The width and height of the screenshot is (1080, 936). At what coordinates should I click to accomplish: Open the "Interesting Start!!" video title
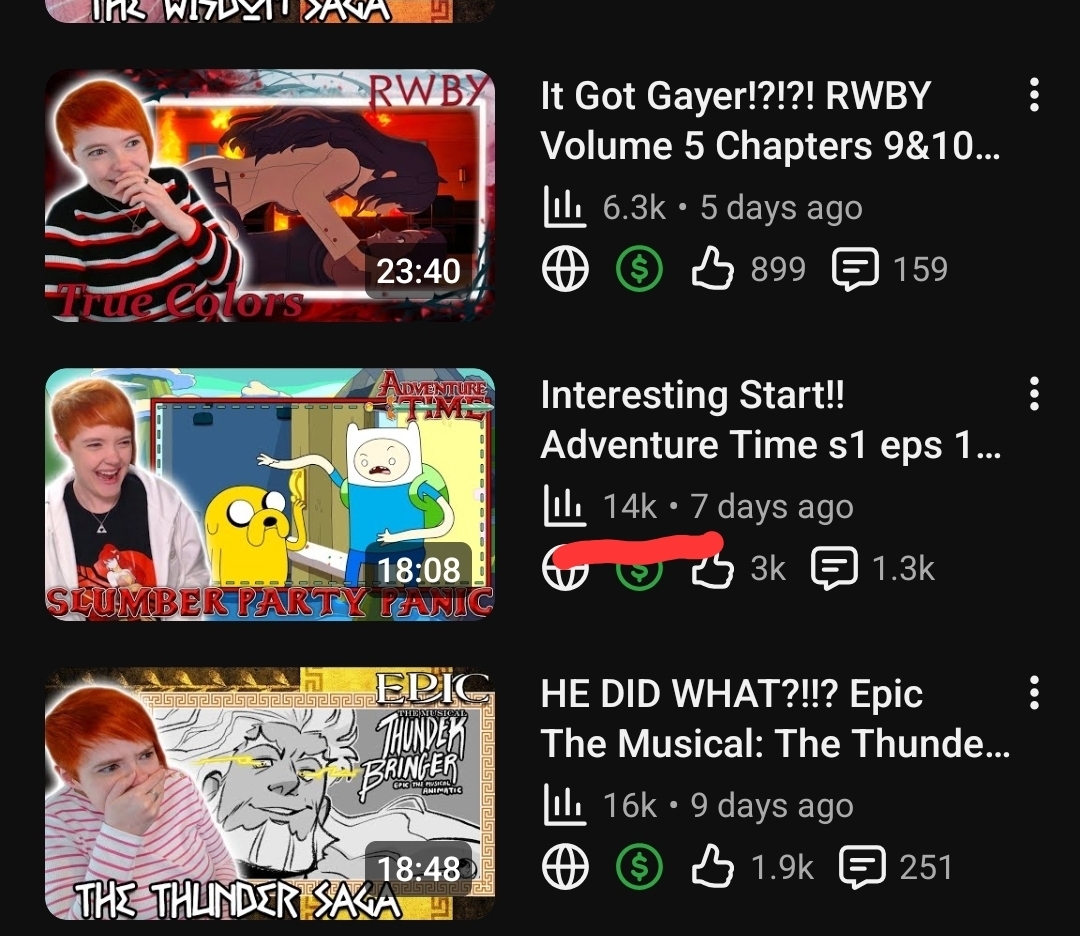tap(770, 420)
